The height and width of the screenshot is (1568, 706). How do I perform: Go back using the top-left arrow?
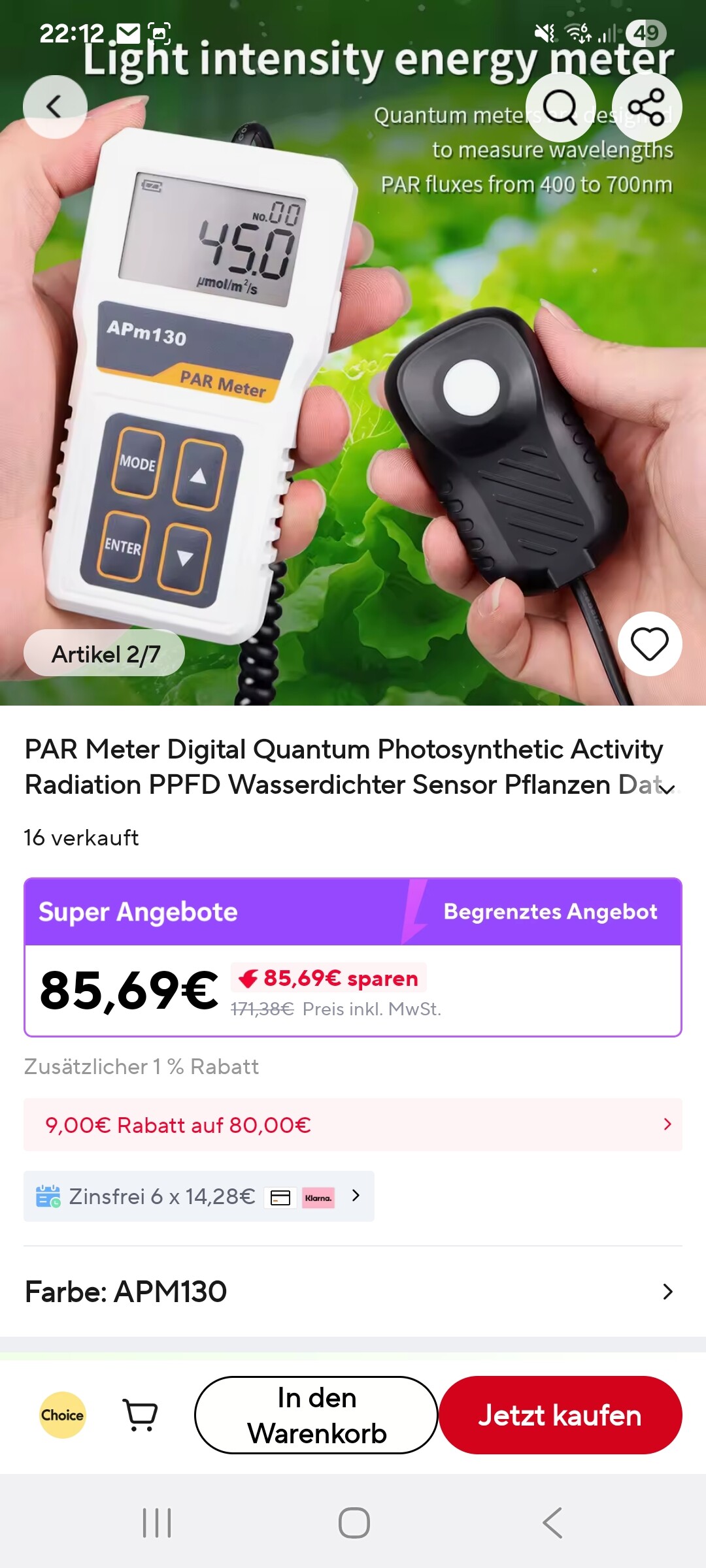55,106
